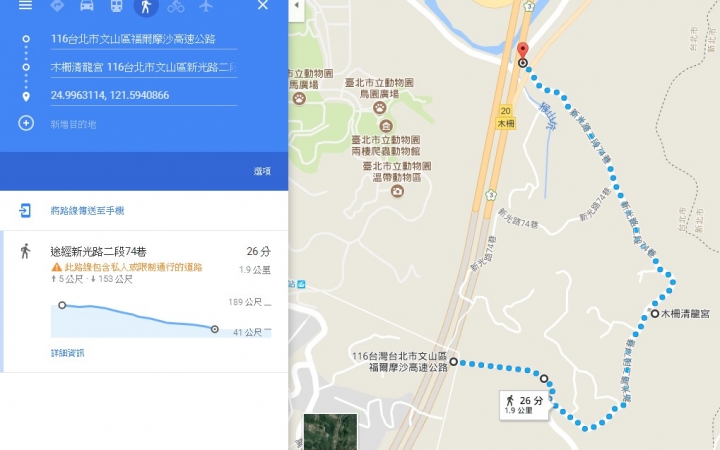Screen dimensions: 720x450
Task: Open route 選項 options
Action: [x=262, y=171]
